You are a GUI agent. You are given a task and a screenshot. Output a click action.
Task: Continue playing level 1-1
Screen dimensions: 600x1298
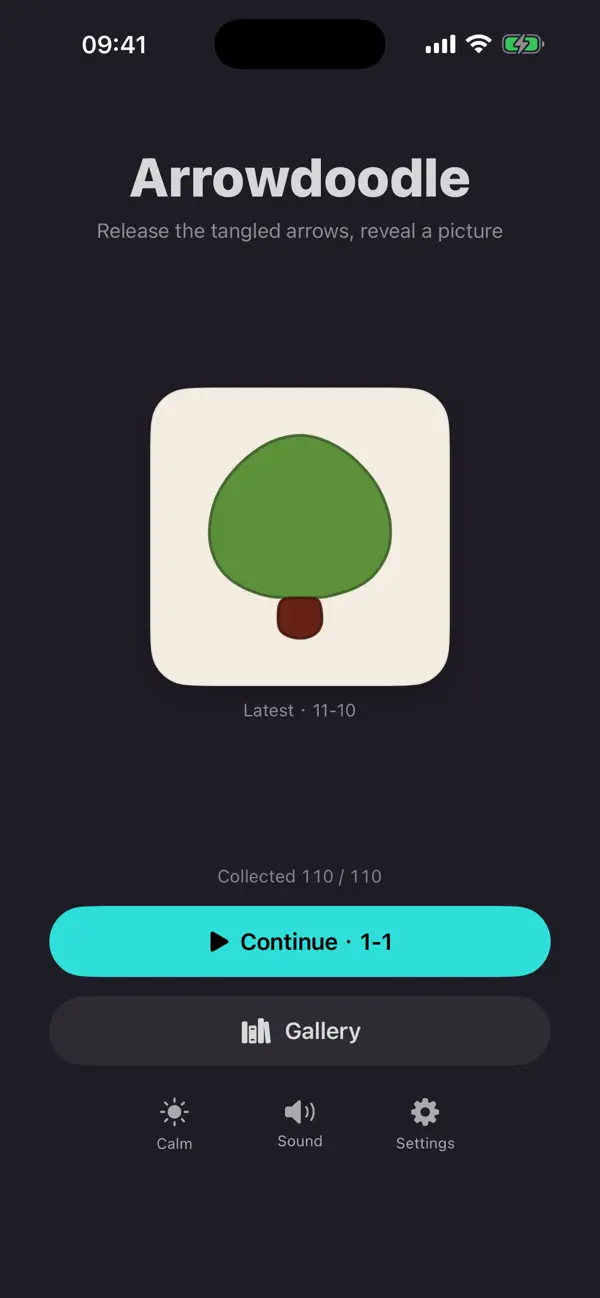click(x=300, y=941)
